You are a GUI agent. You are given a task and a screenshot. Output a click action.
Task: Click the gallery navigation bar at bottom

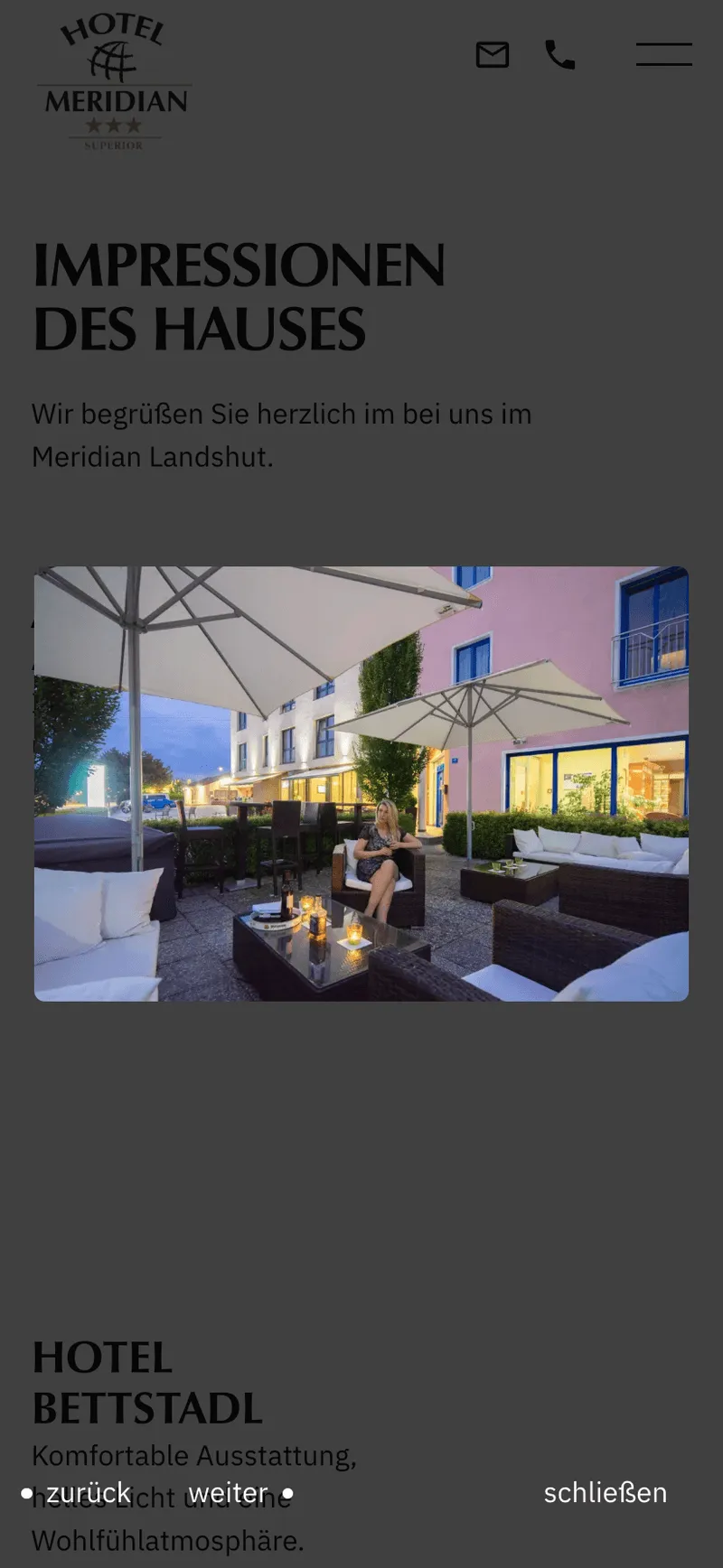(x=361, y=1493)
